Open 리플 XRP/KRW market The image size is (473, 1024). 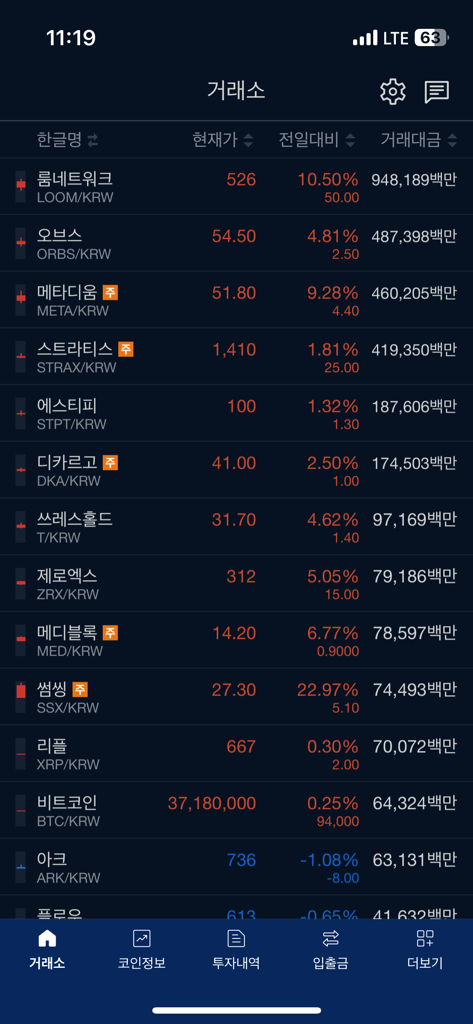tap(236, 754)
